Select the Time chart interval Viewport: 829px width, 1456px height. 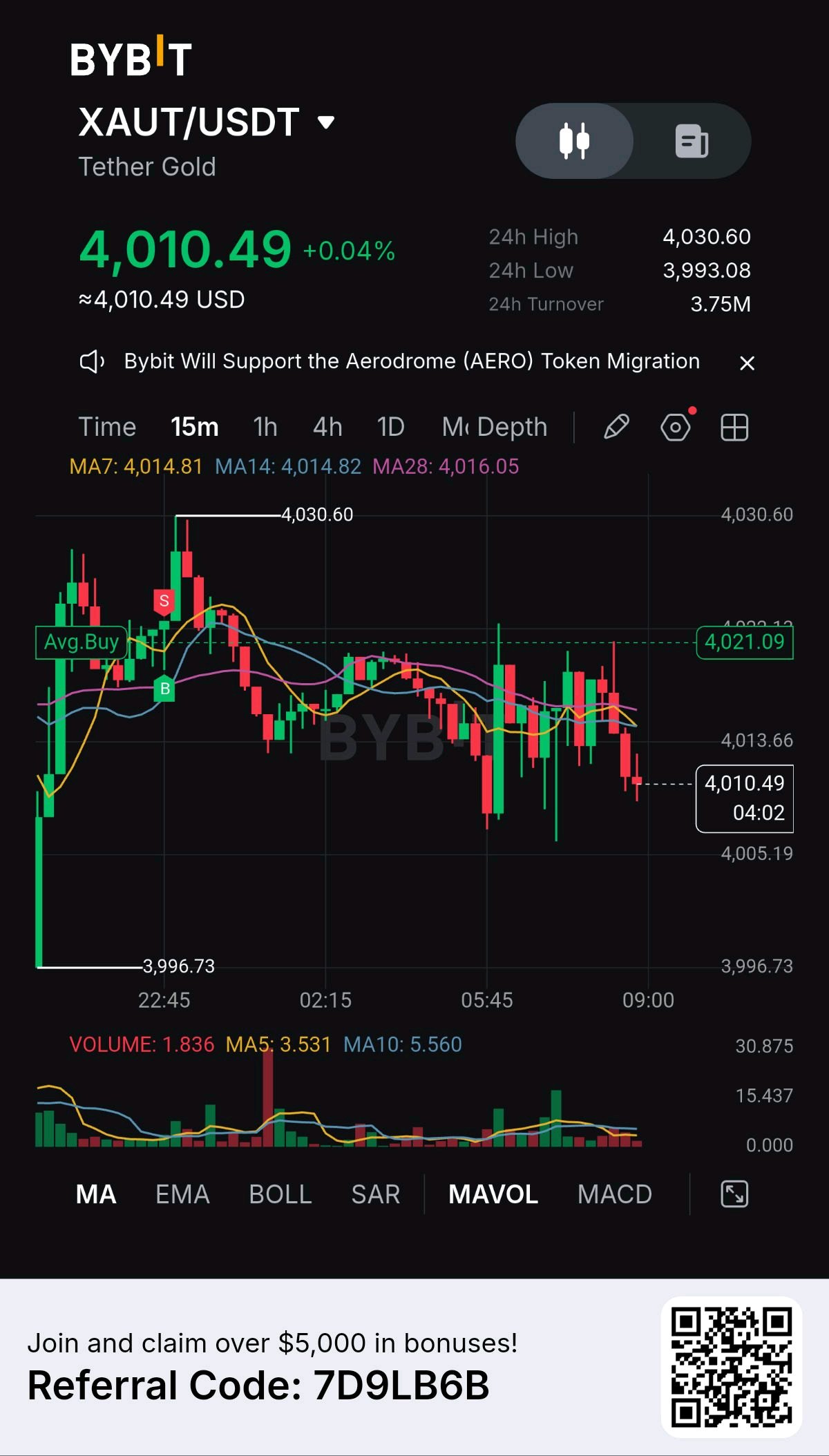[x=107, y=427]
